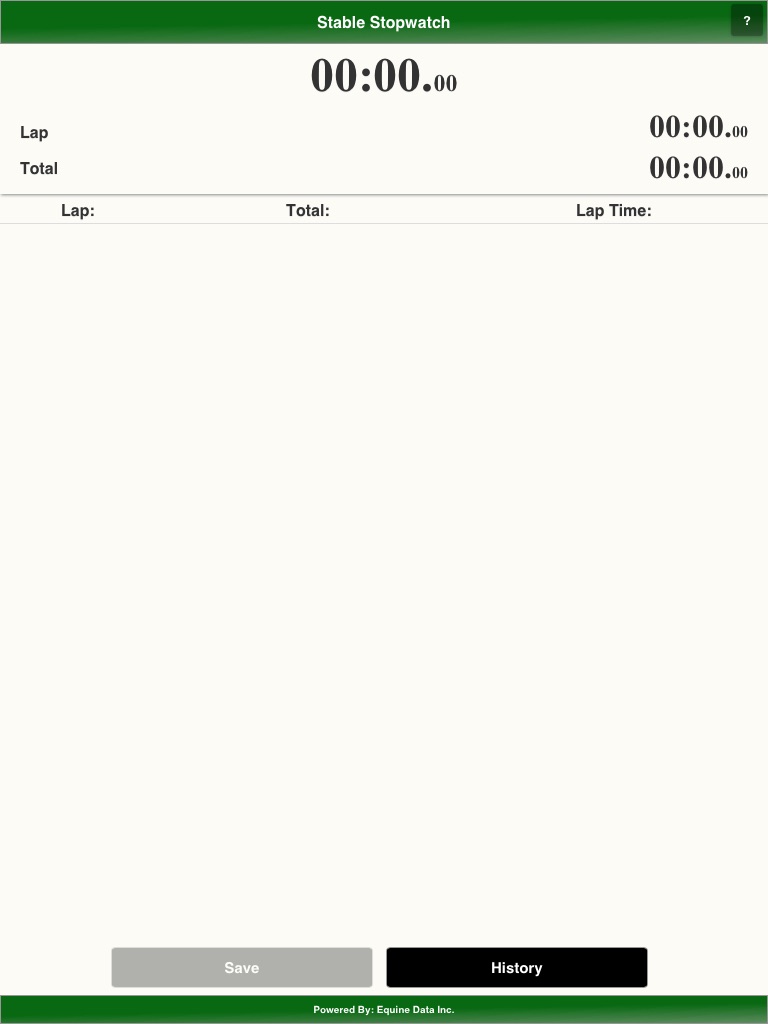Open the History of saved times
The image size is (768, 1024).
[517, 967]
